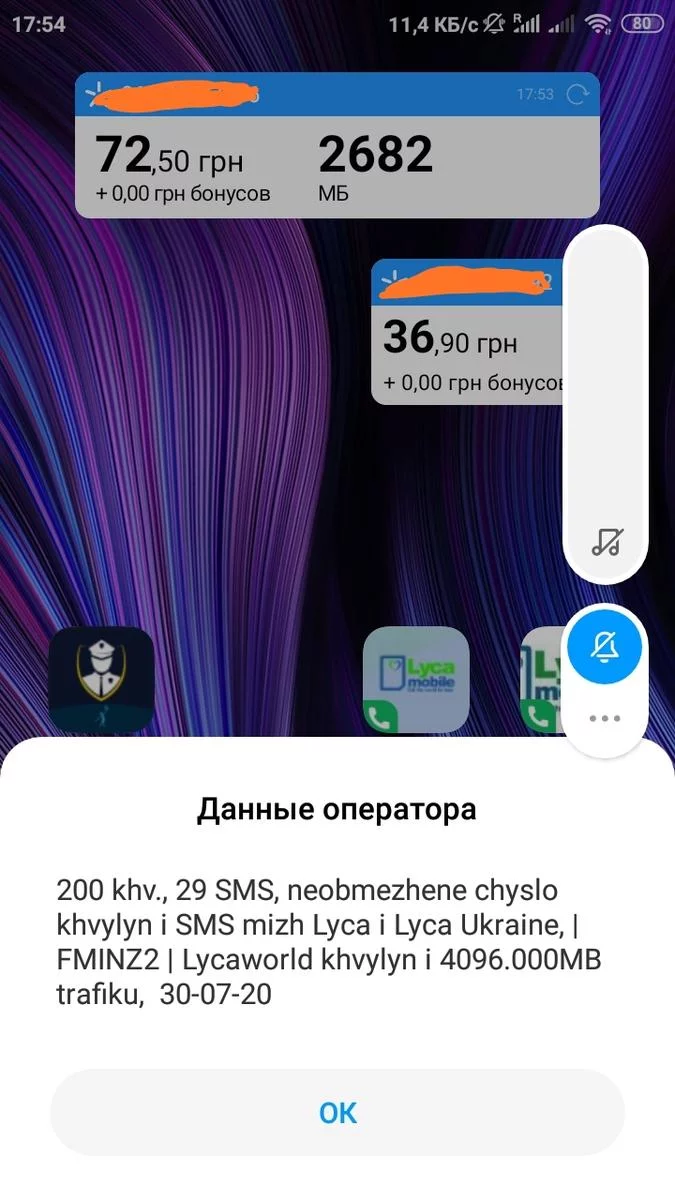Open more volume options via three dots
Viewport: 675px width, 1200px height.
605,718
